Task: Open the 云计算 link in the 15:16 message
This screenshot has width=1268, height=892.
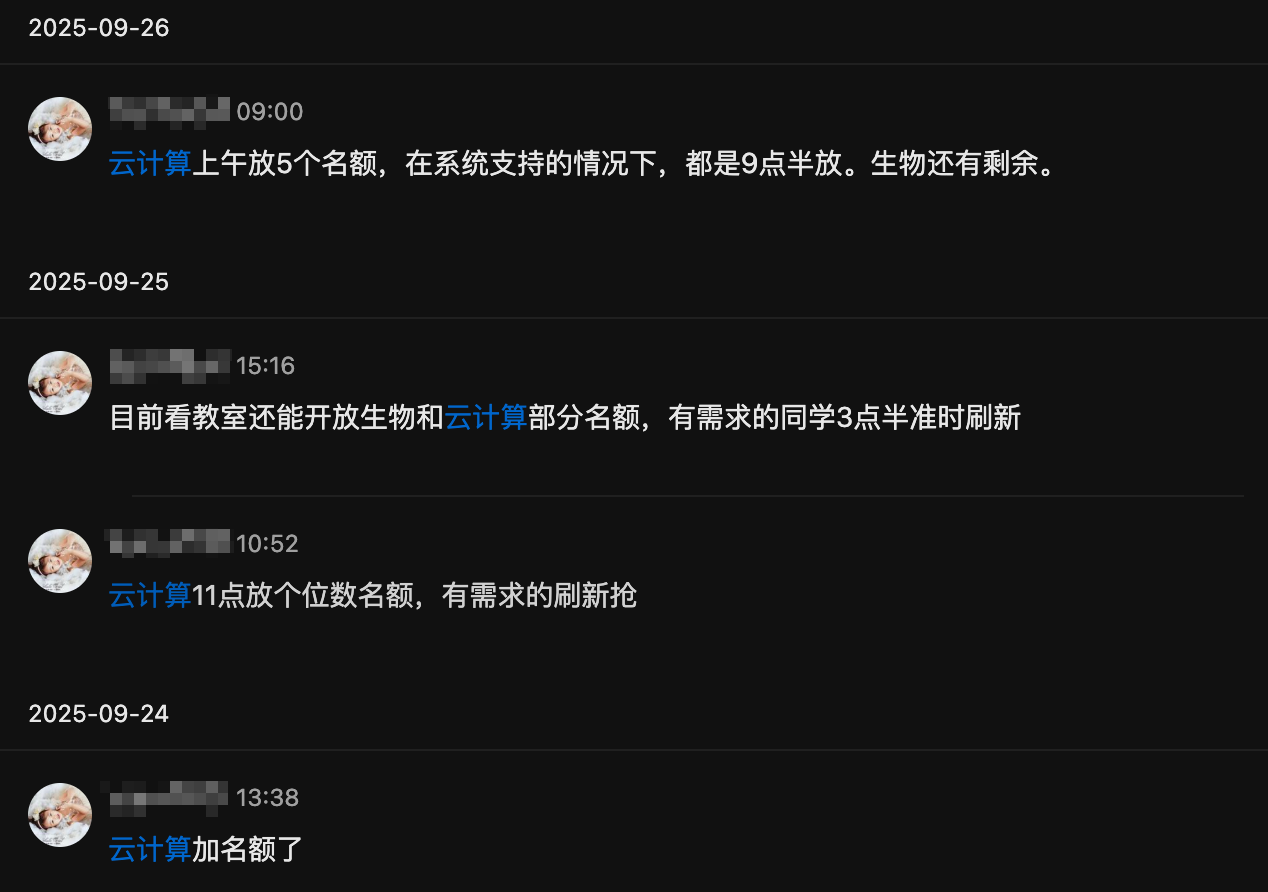Action: coord(485,417)
